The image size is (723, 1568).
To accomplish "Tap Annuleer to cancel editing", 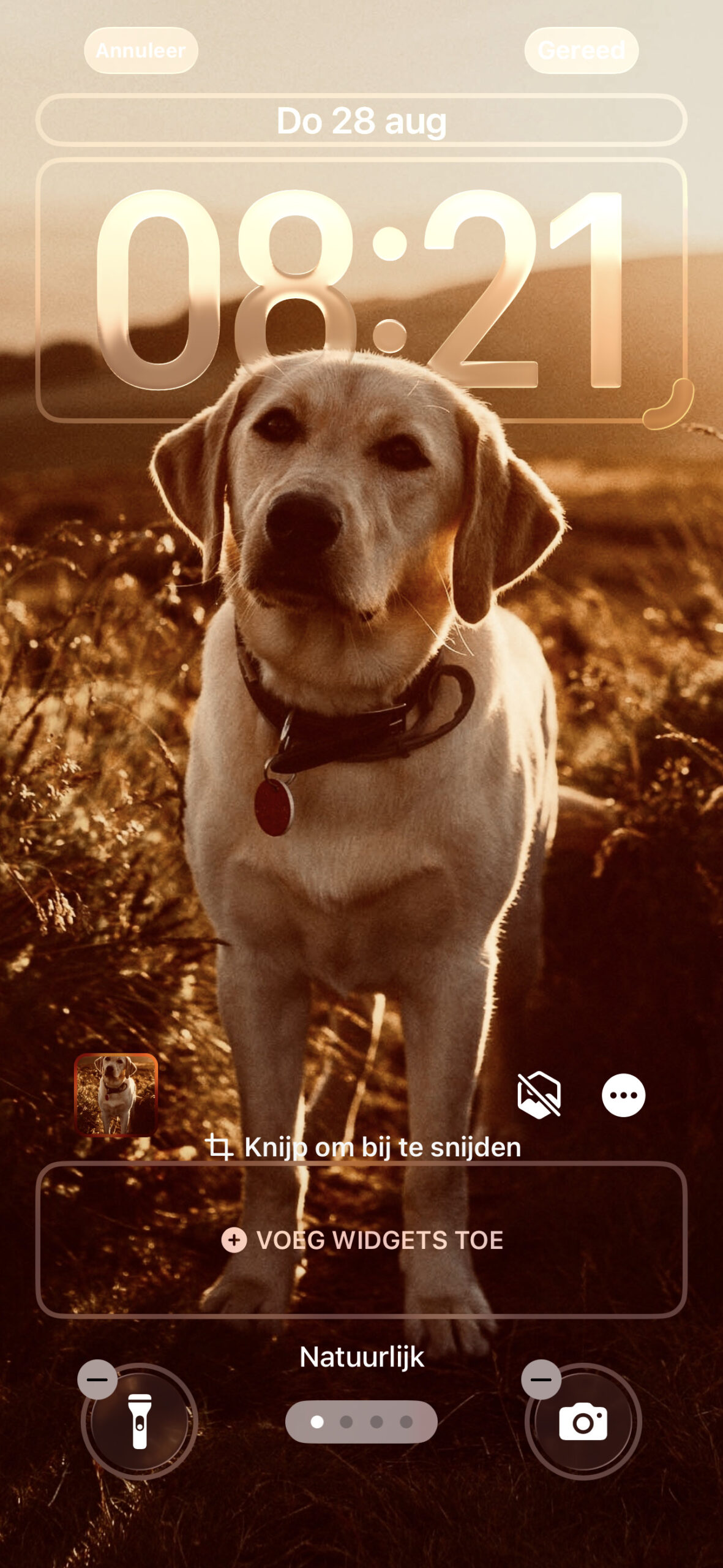I will click(141, 51).
